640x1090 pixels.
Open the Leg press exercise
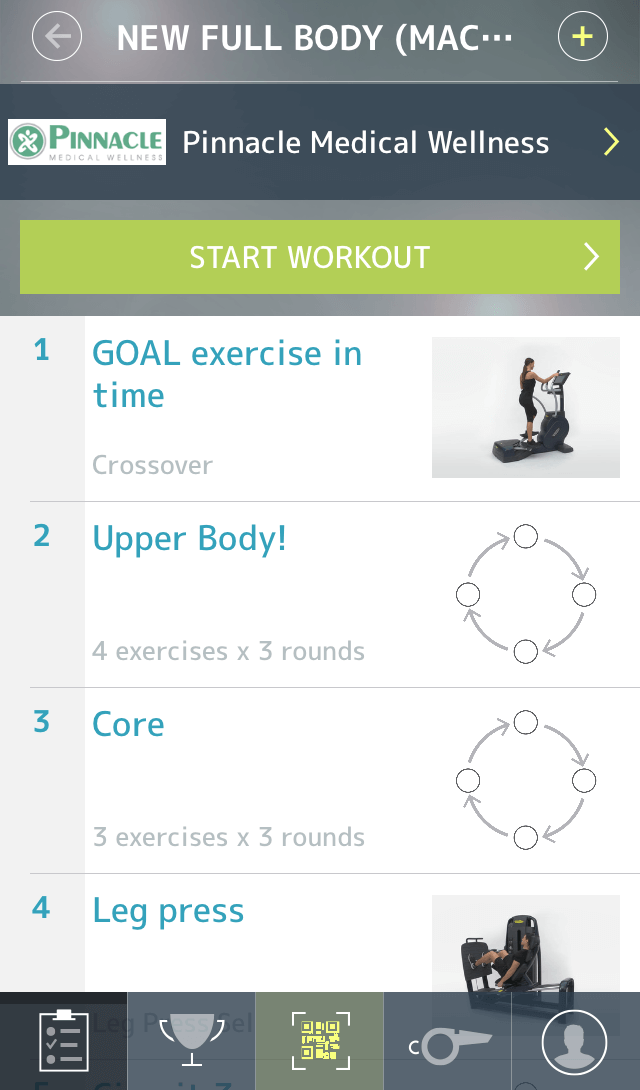[x=334, y=933]
